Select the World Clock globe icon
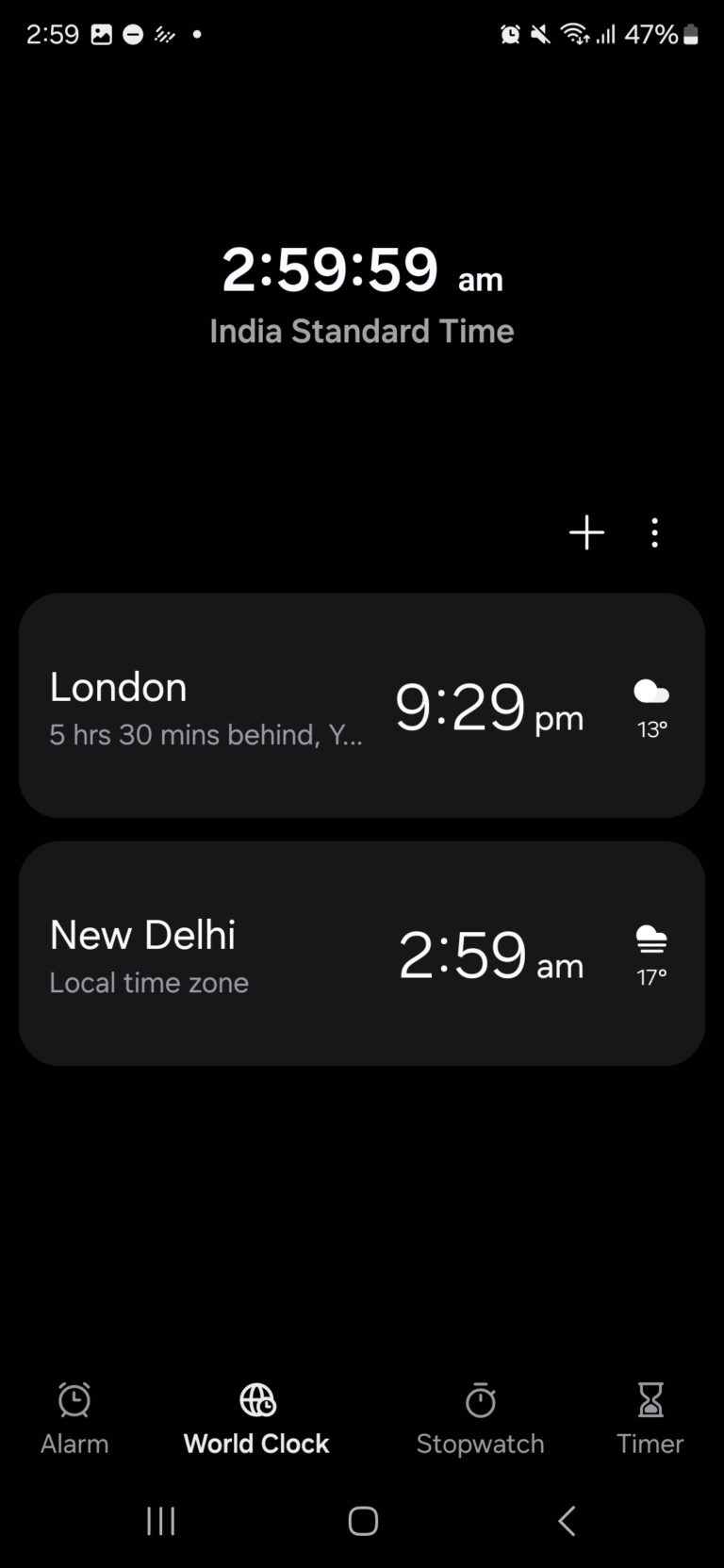Image resolution: width=724 pixels, height=1568 pixels. [255, 1399]
